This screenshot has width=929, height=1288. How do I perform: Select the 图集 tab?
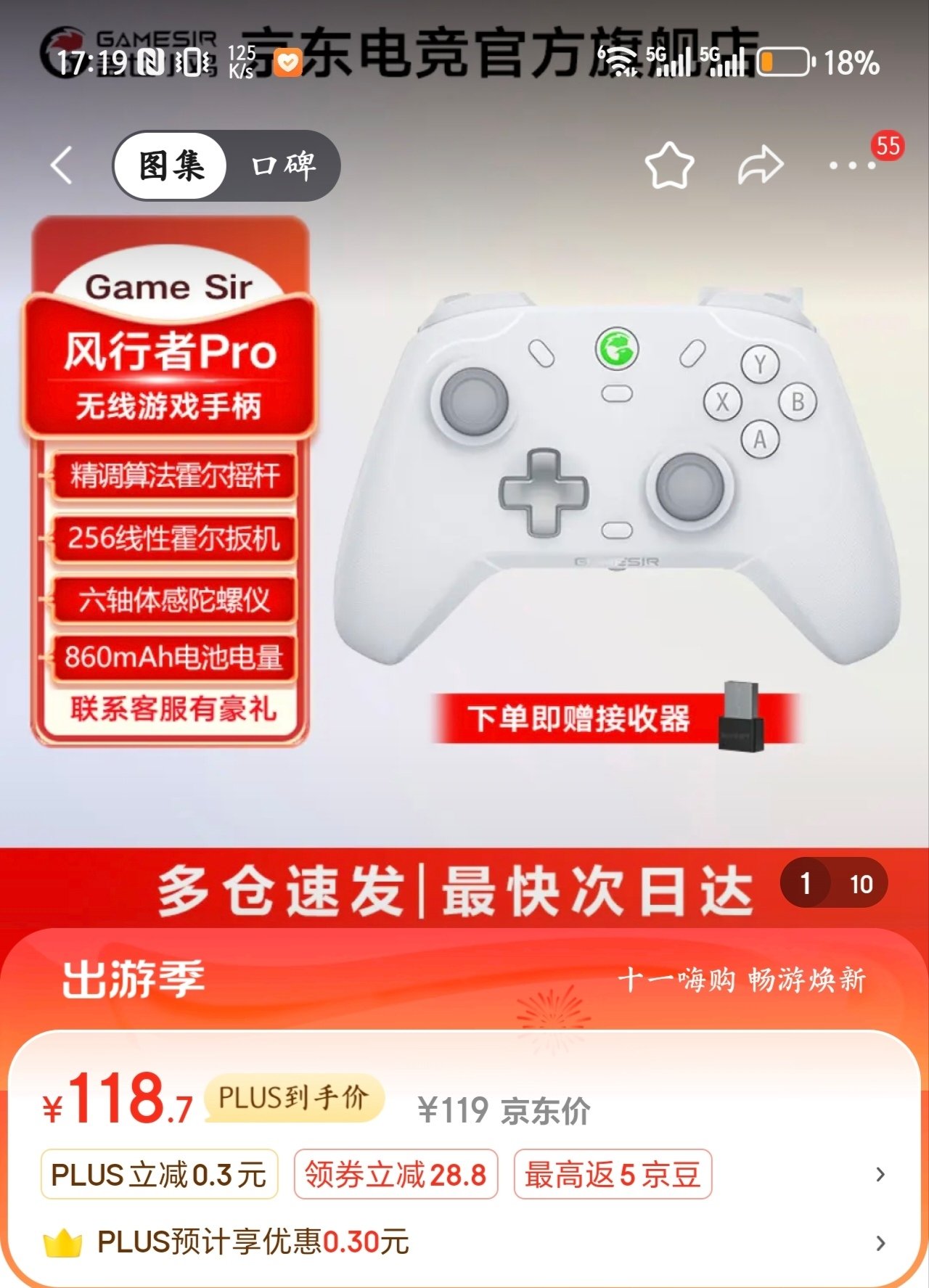tap(171, 165)
